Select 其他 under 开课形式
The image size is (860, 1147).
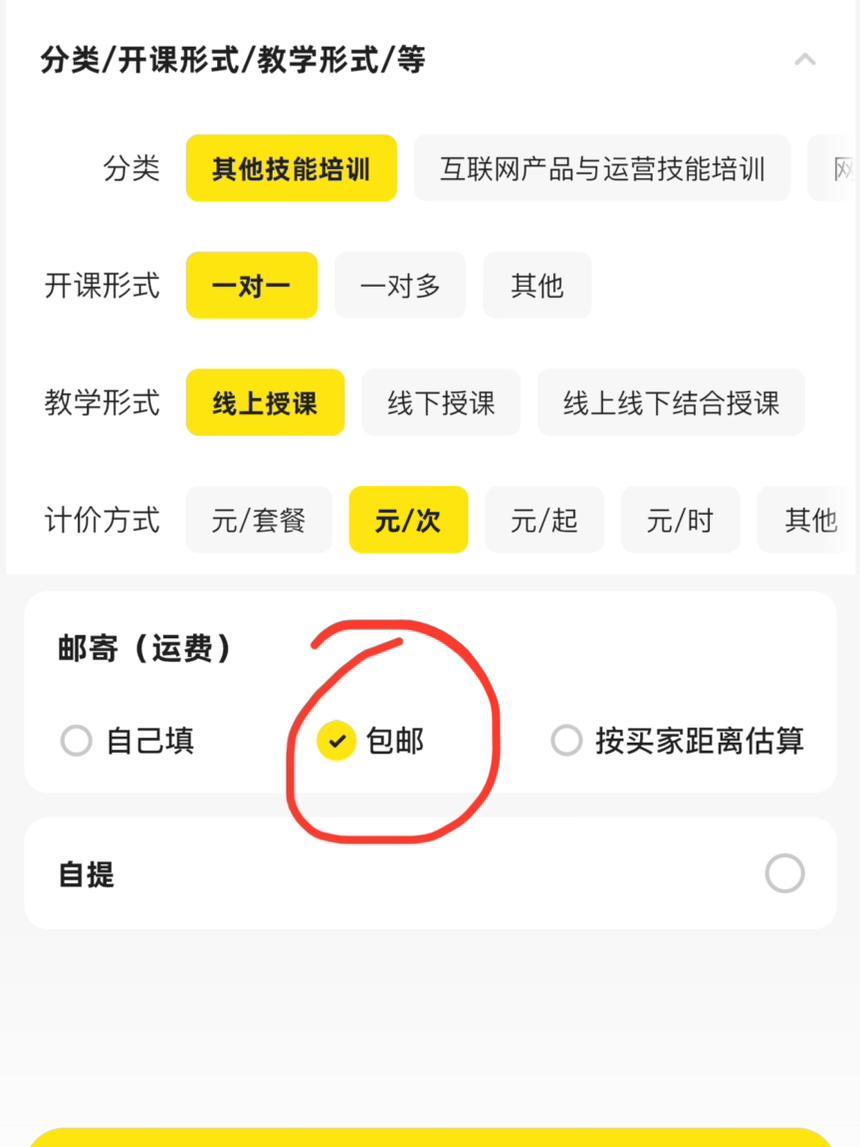[x=537, y=285]
